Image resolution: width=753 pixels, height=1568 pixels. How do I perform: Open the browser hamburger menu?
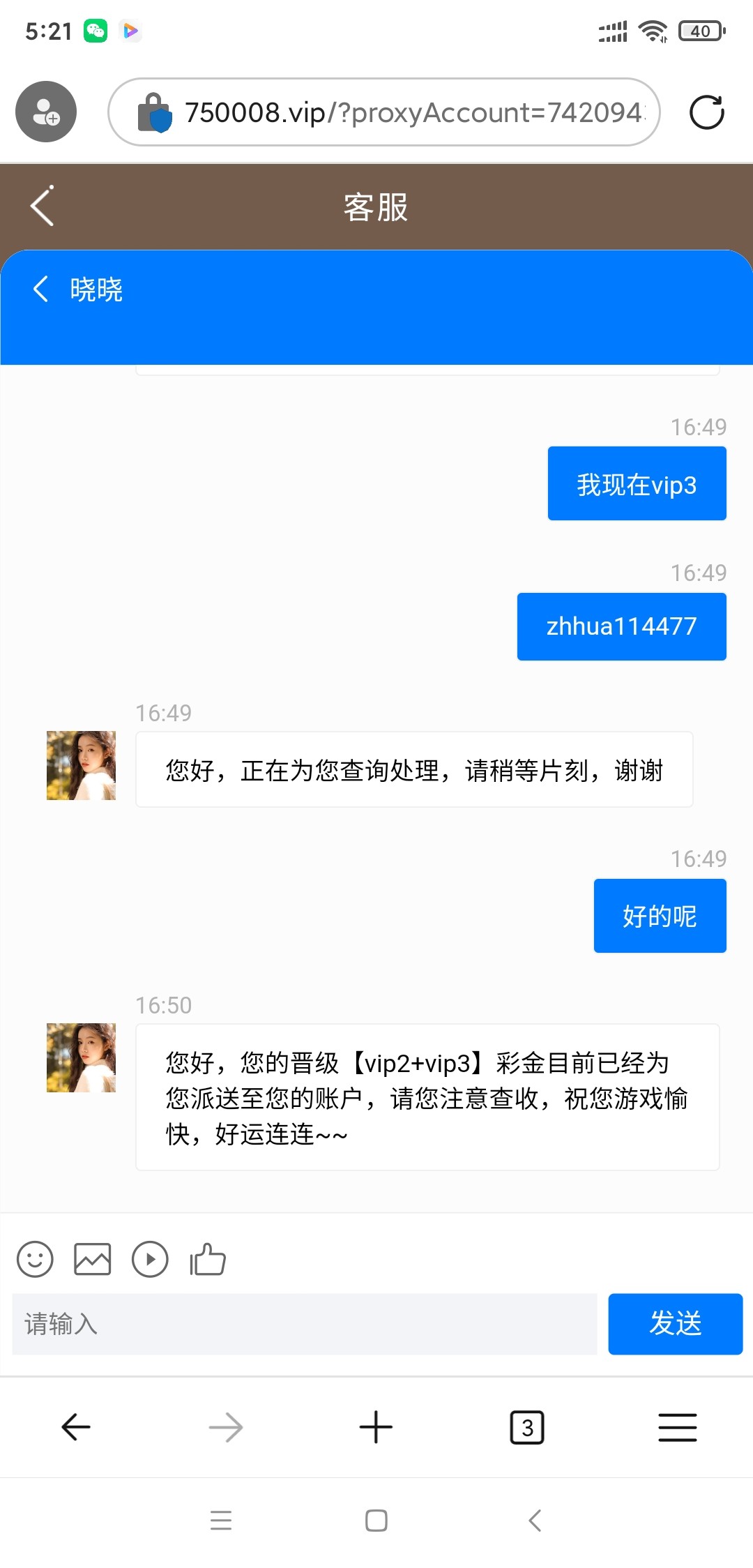(x=677, y=1427)
